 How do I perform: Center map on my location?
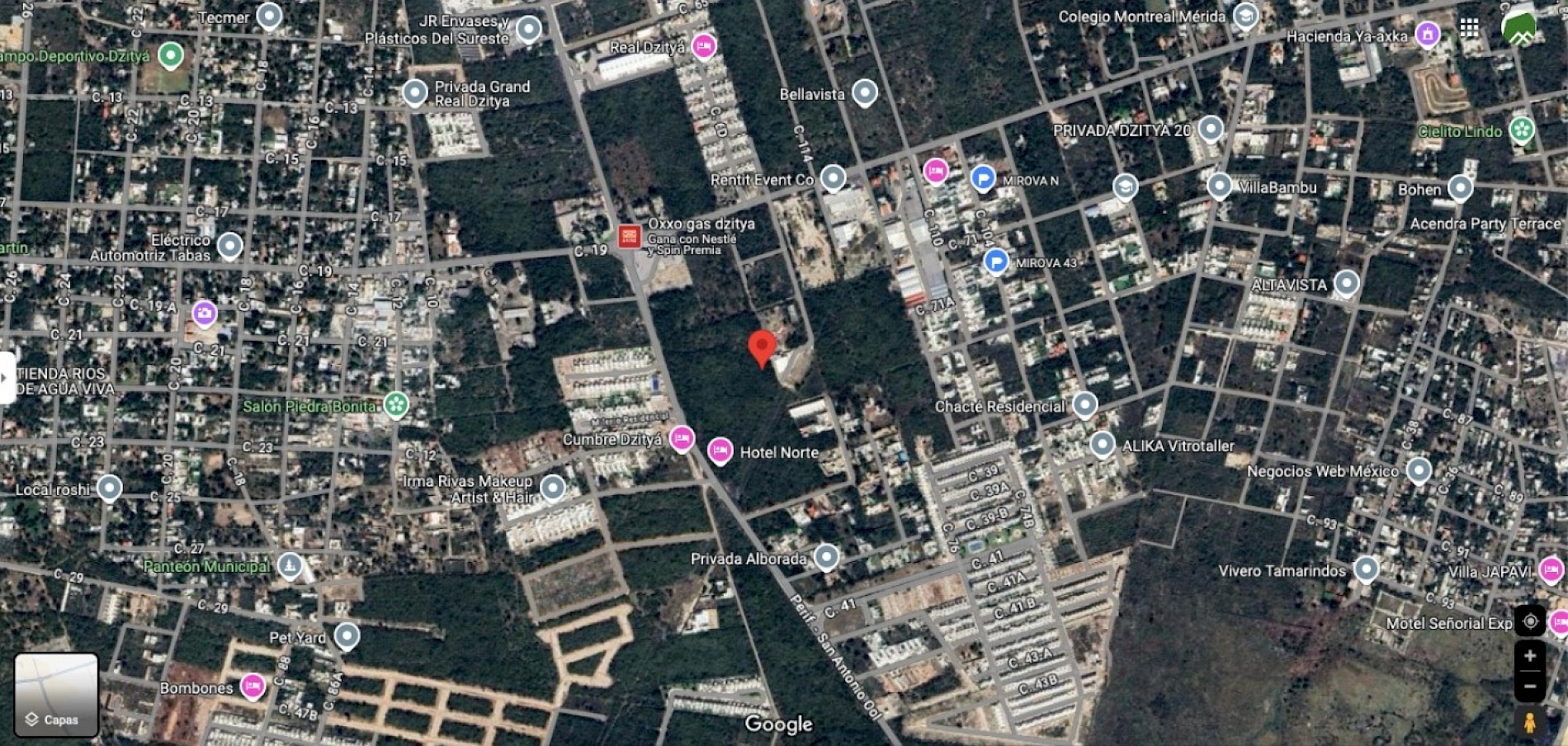(x=1529, y=621)
